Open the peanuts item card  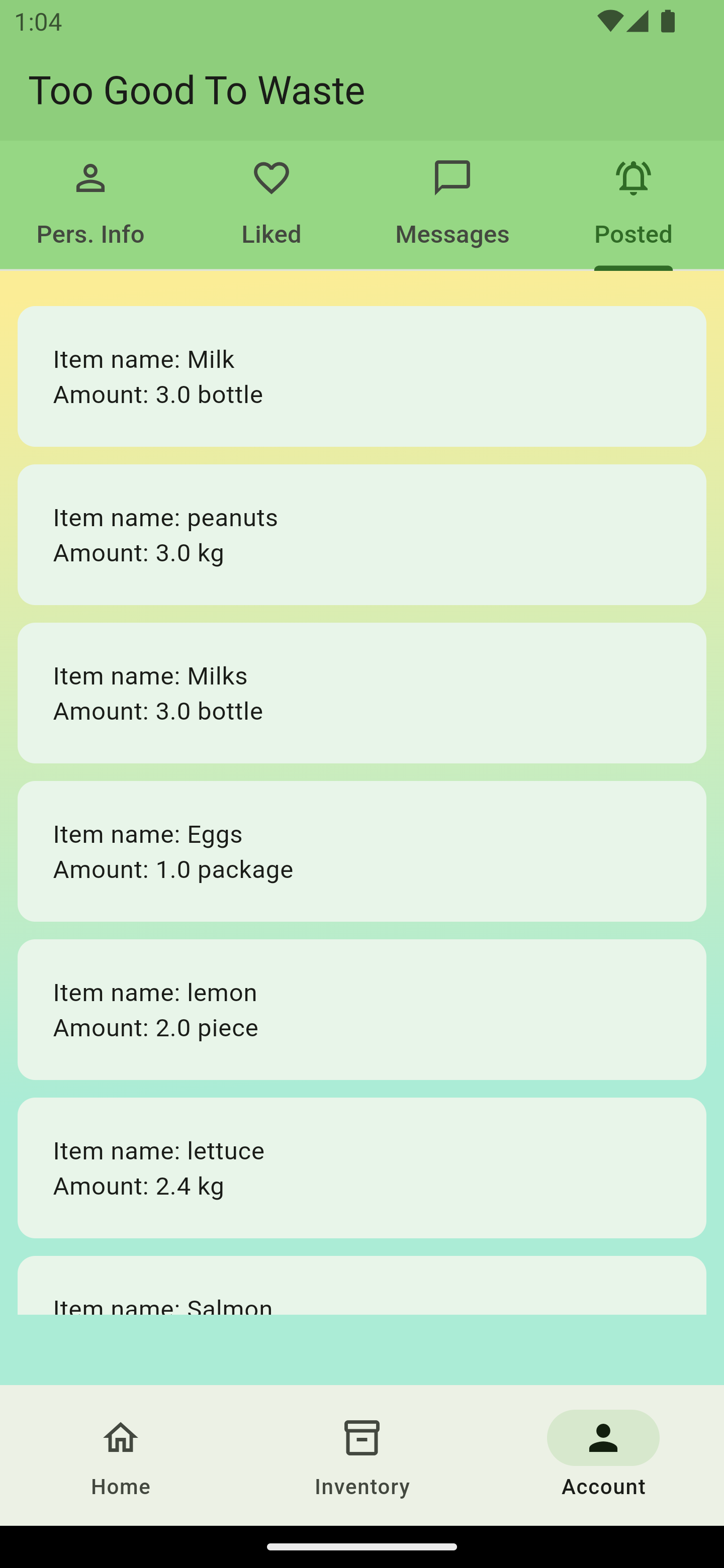[361, 534]
